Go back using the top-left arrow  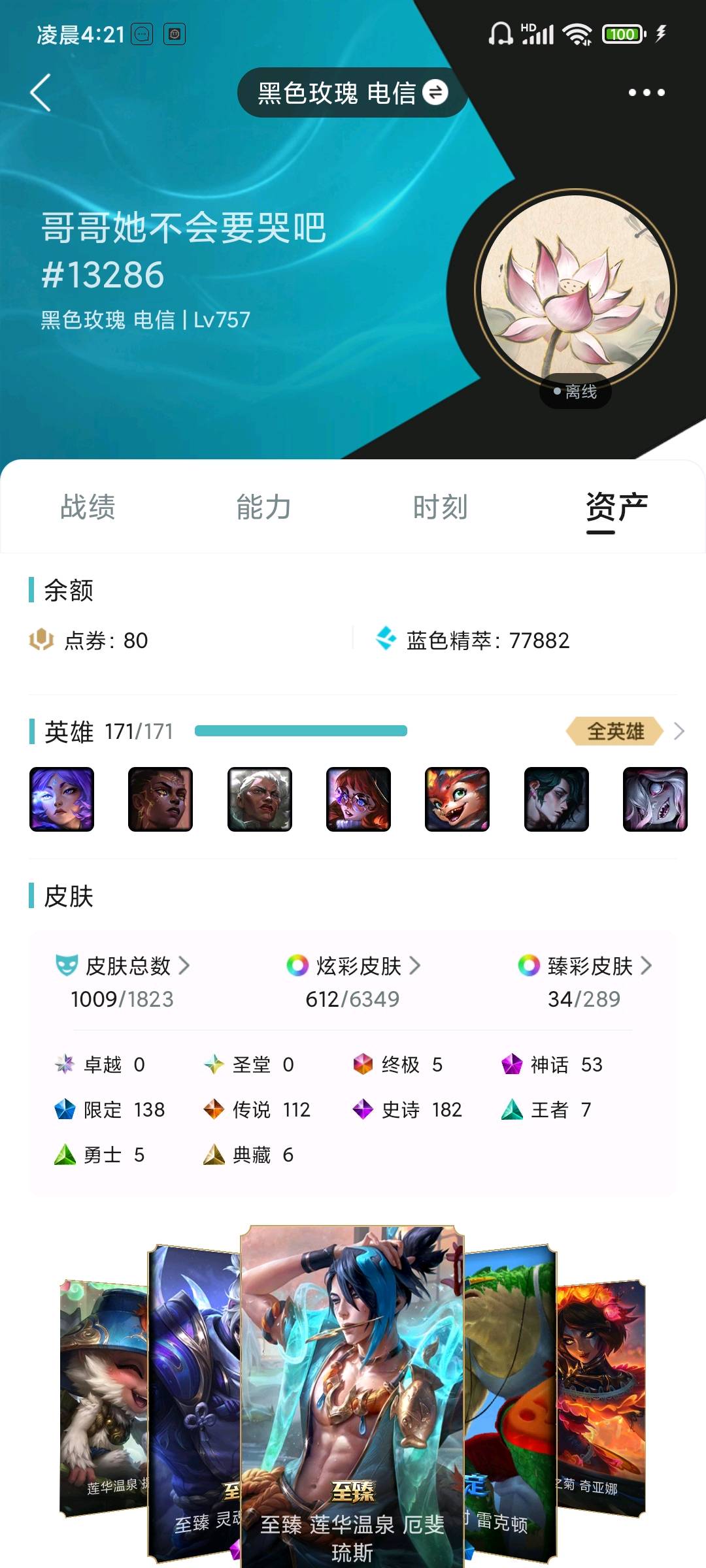41,92
